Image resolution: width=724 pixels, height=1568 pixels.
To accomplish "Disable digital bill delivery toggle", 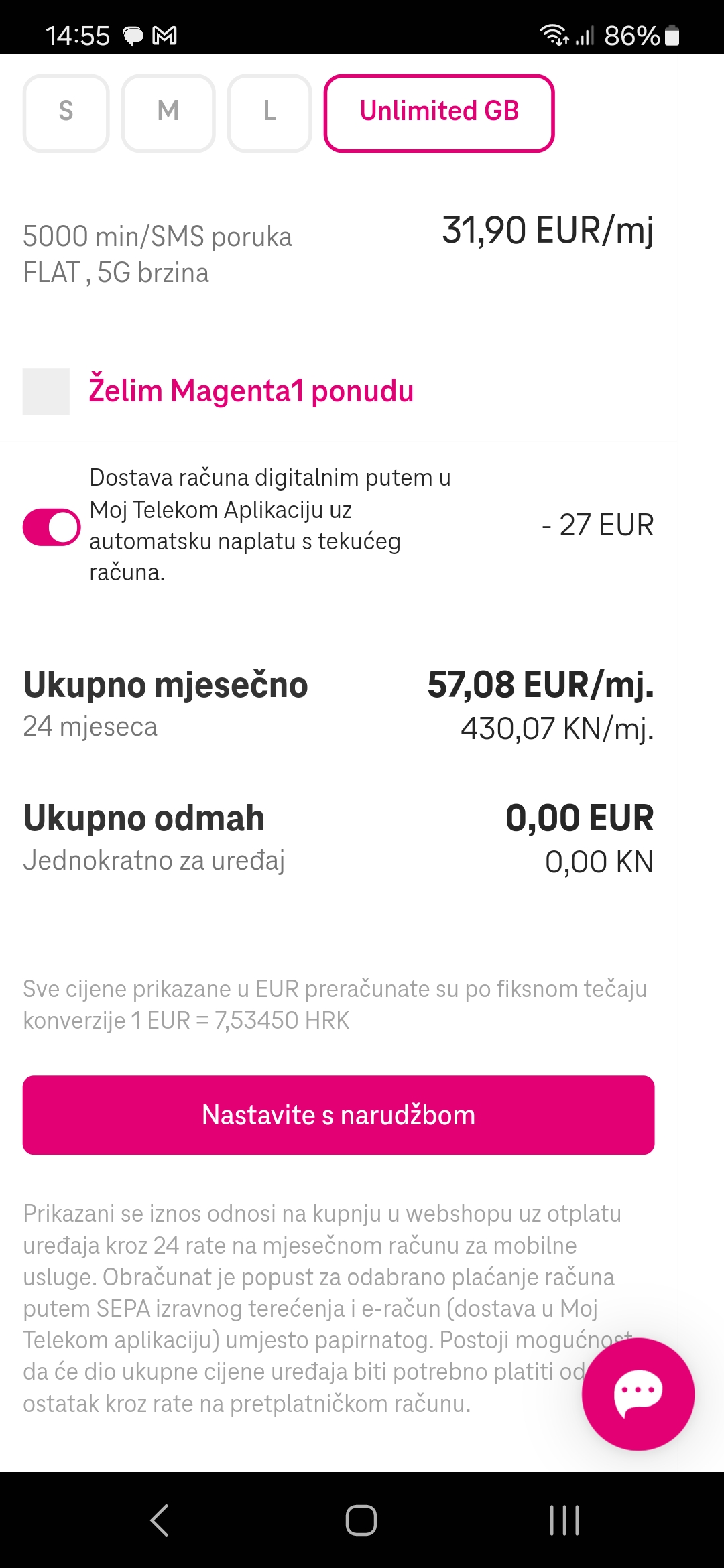I will point(52,527).
